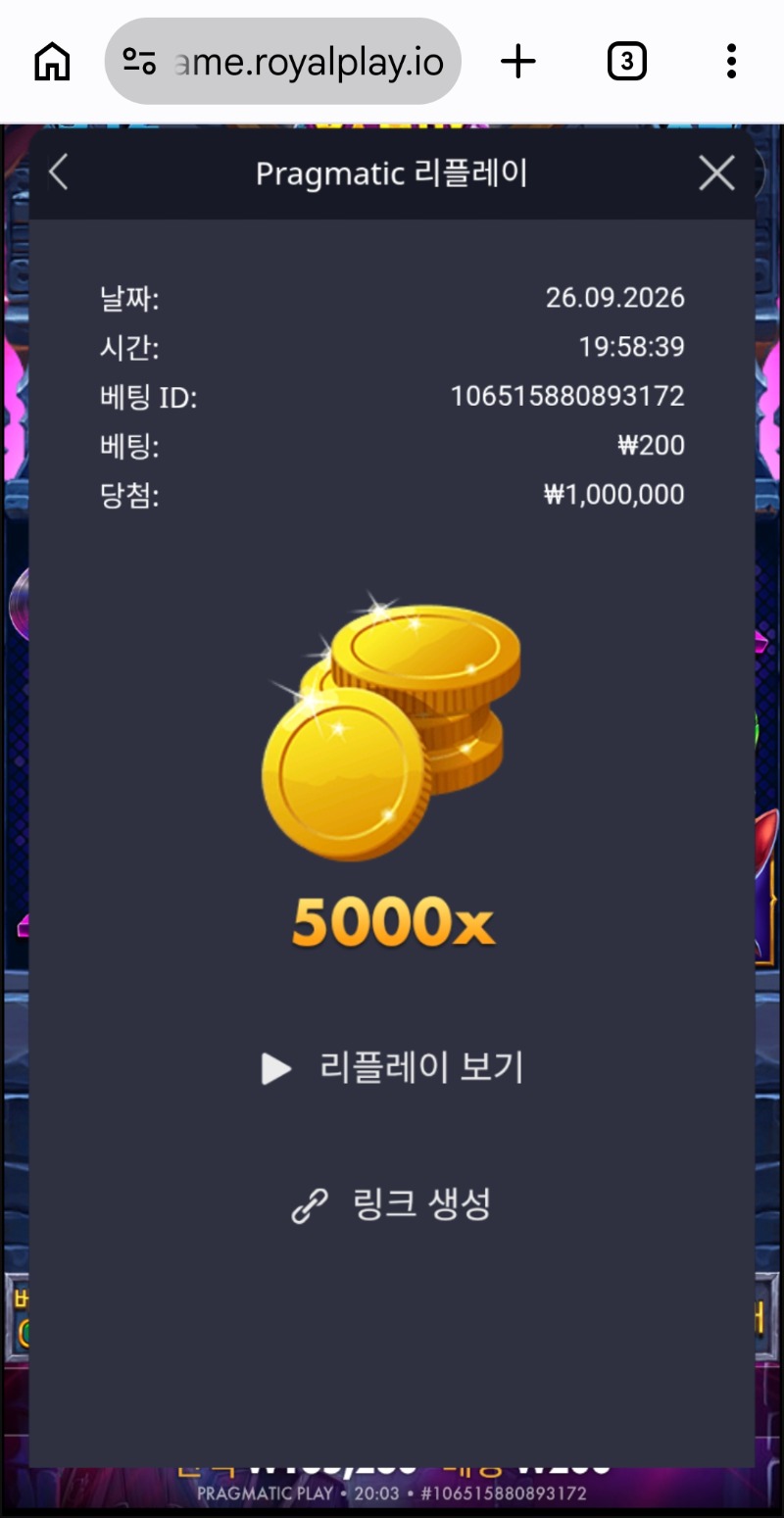
Task: Open a new browser tab
Action: click(x=518, y=62)
